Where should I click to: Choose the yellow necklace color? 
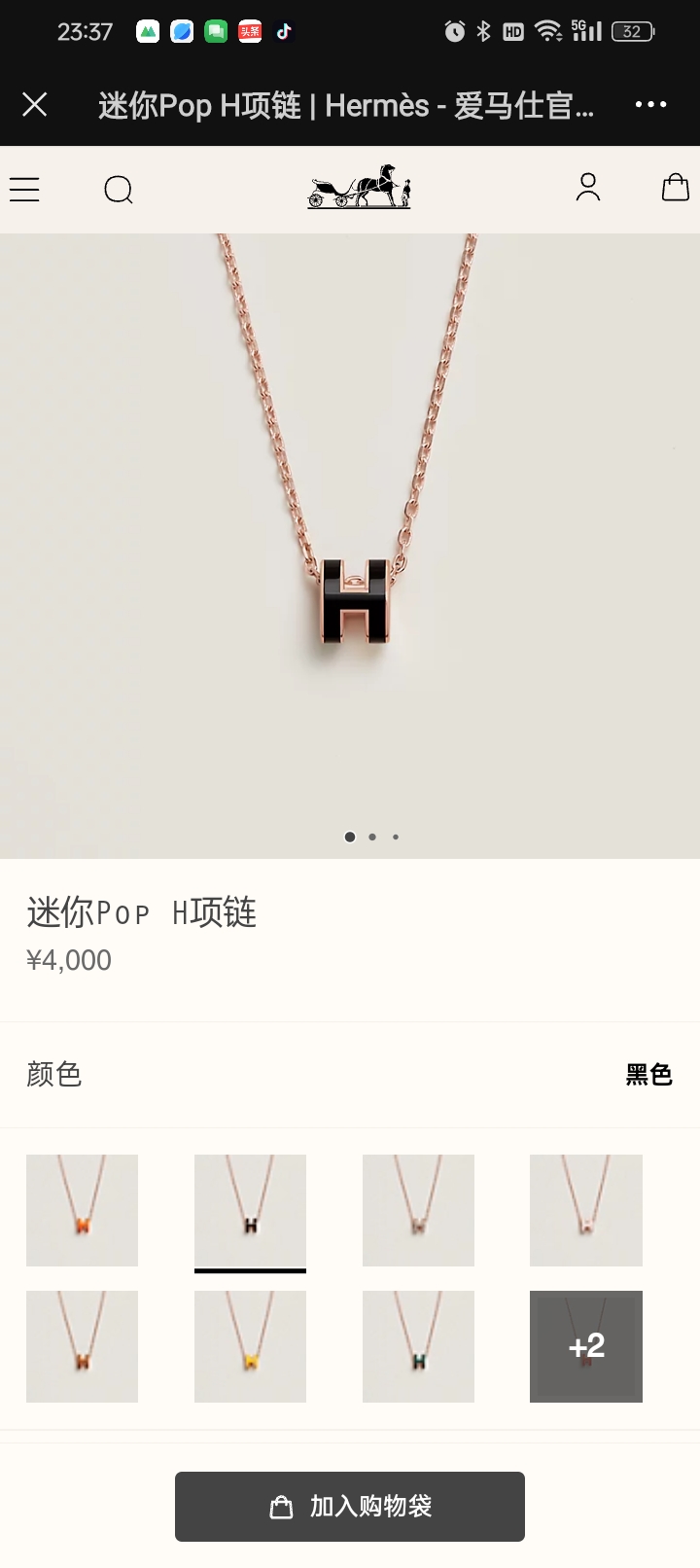pos(250,1346)
